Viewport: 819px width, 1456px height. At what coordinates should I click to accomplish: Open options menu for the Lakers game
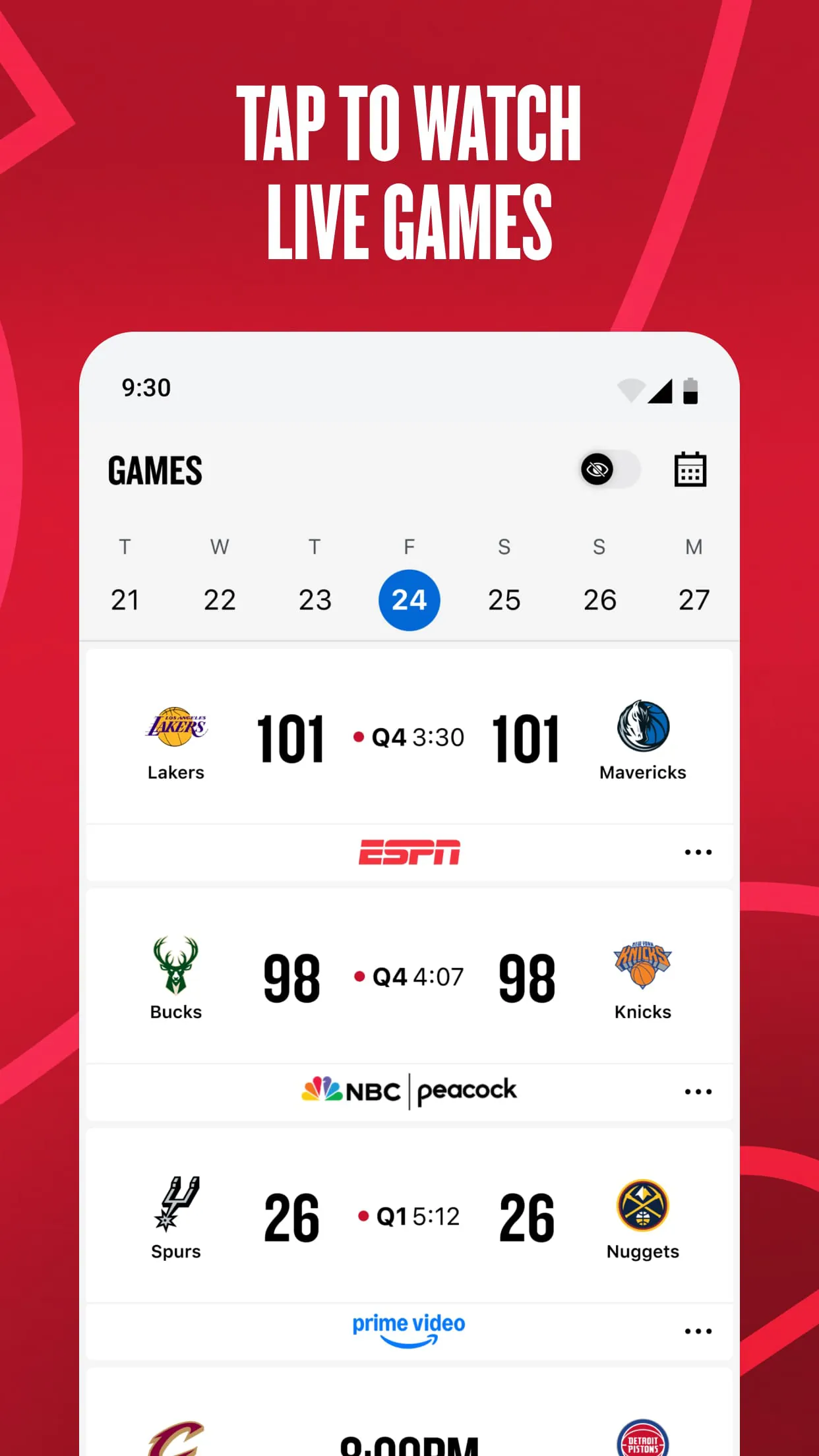tap(697, 852)
